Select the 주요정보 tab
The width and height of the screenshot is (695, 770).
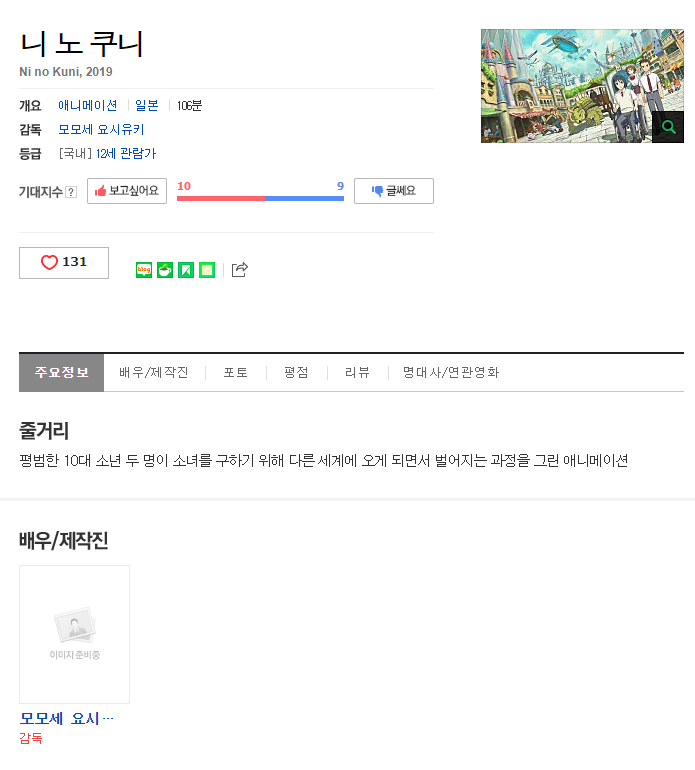coord(61,373)
